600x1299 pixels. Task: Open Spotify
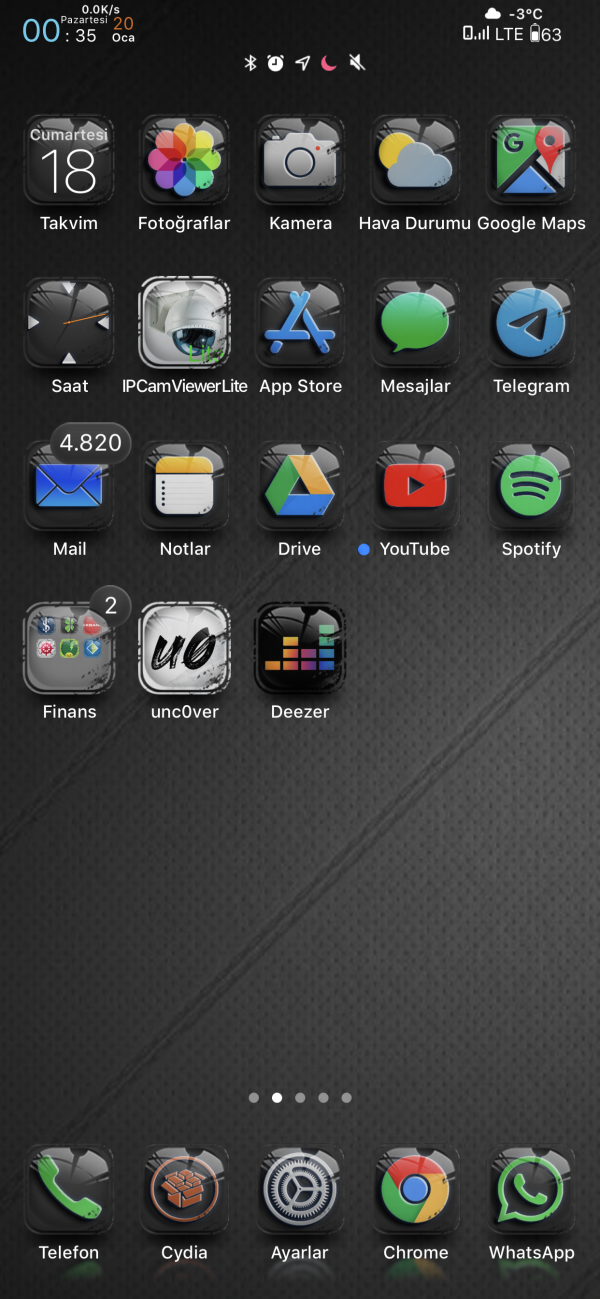click(x=531, y=486)
